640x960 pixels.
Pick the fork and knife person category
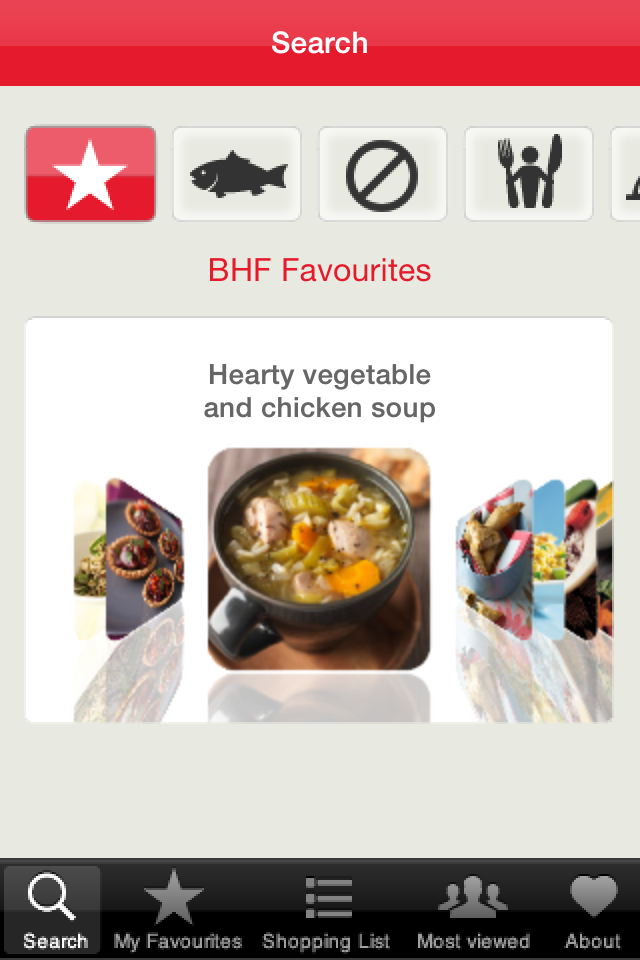(529, 173)
